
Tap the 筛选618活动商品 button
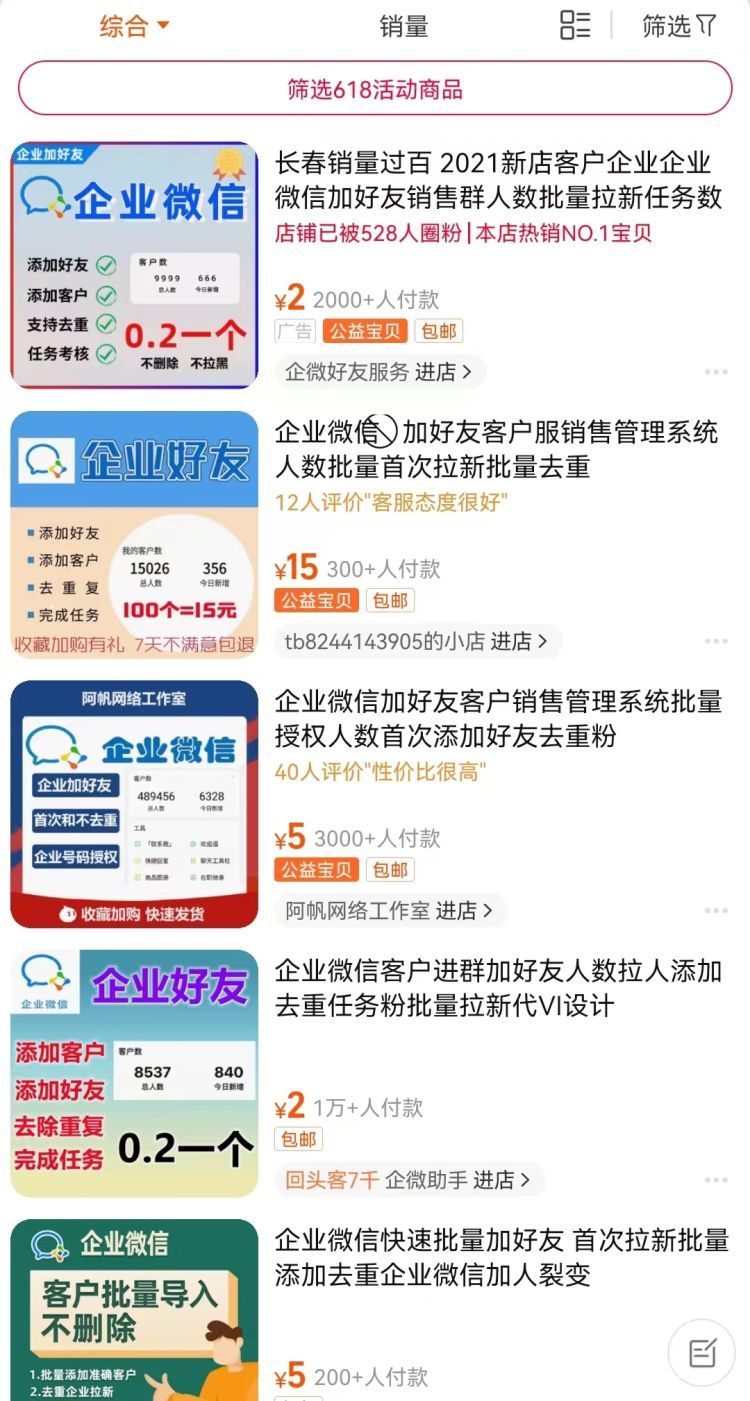pos(375,89)
